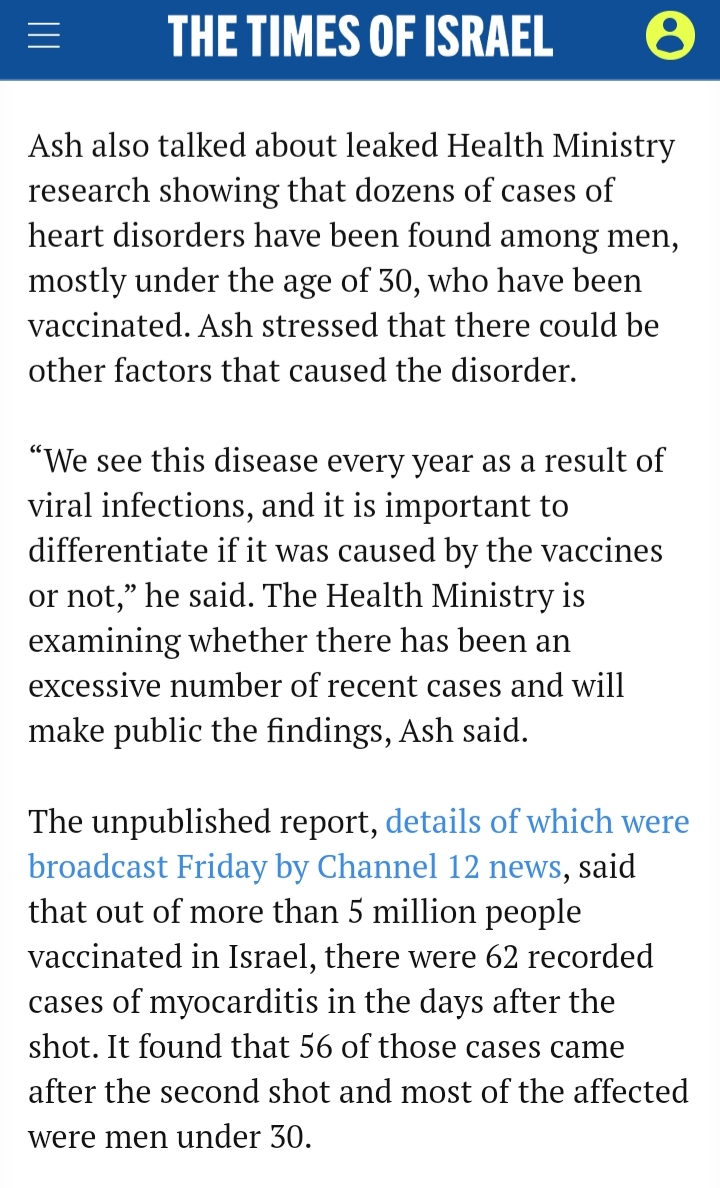The image size is (720, 1188).
Task: Open the hamburger navigation menu
Action: (44, 37)
